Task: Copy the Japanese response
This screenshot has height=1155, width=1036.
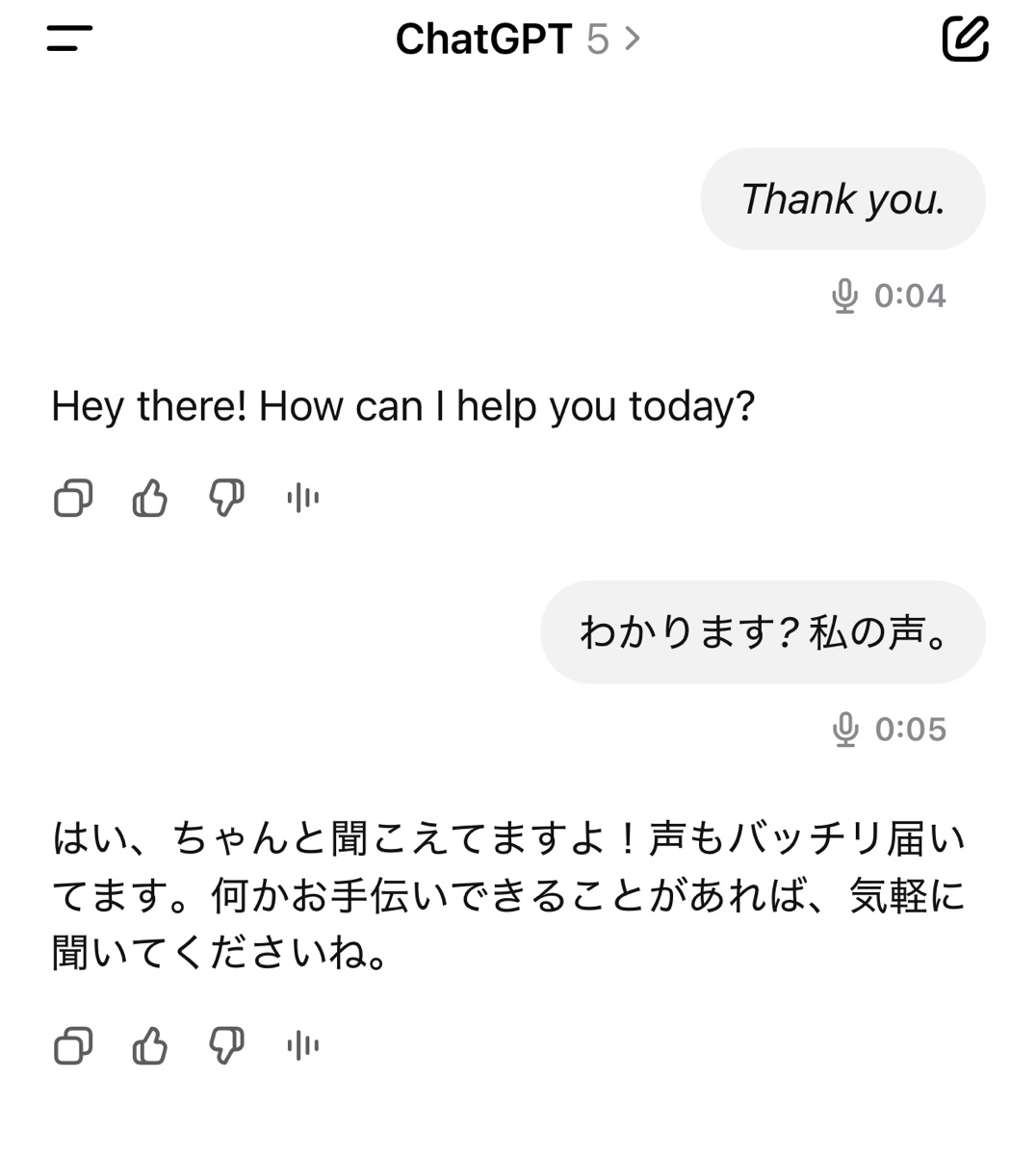Action: click(x=73, y=1046)
